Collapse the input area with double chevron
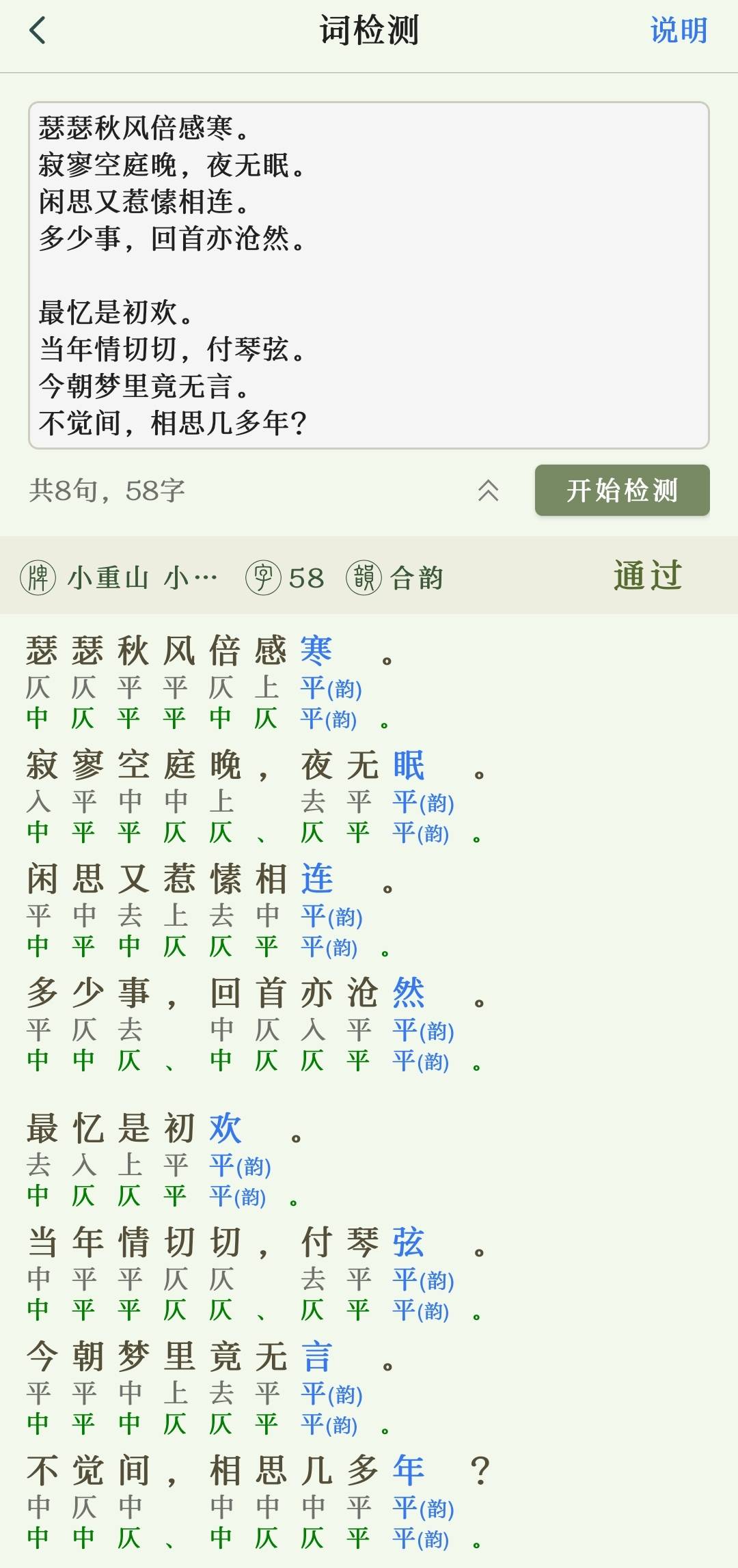738x1568 pixels. tap(488, 490)
